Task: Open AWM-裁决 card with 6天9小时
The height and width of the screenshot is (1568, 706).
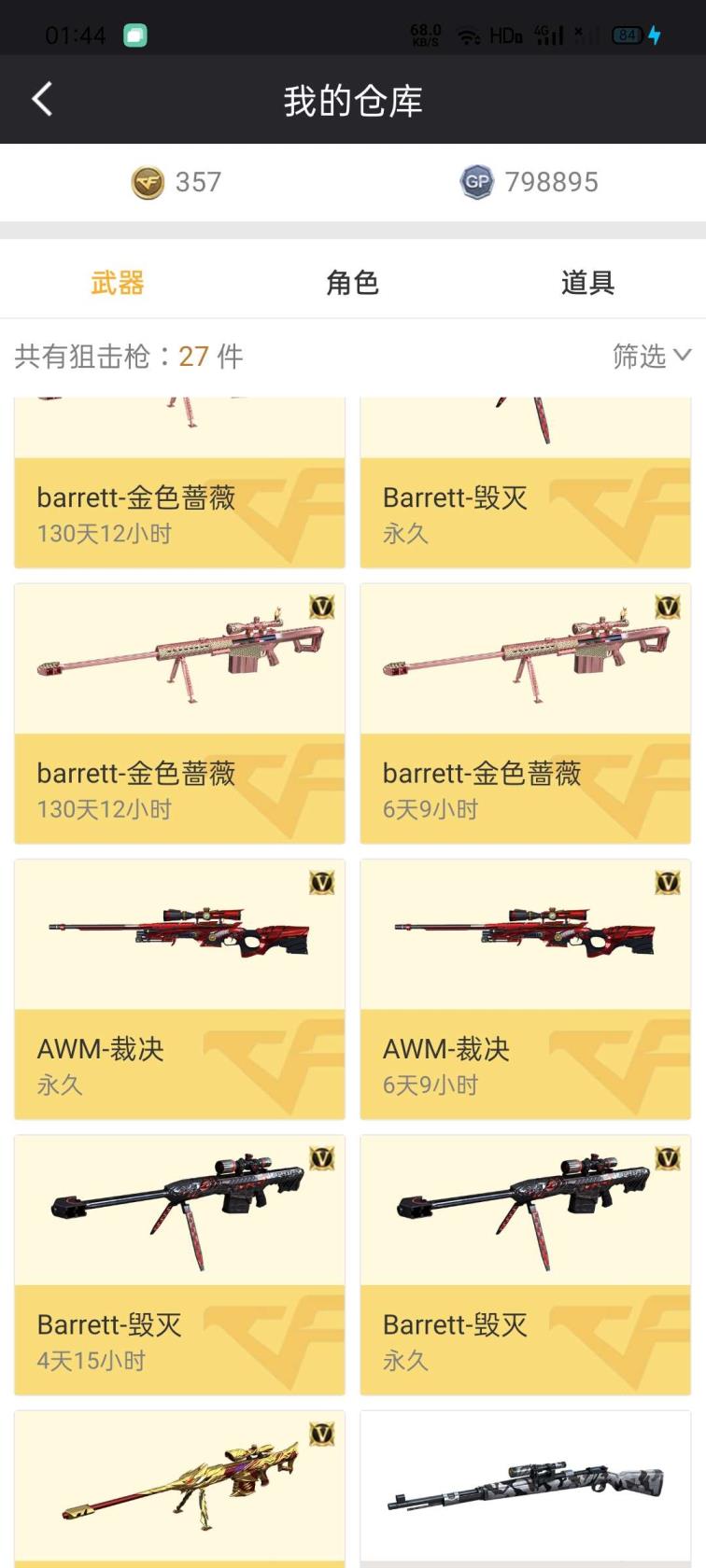Action: coord(525,989)
